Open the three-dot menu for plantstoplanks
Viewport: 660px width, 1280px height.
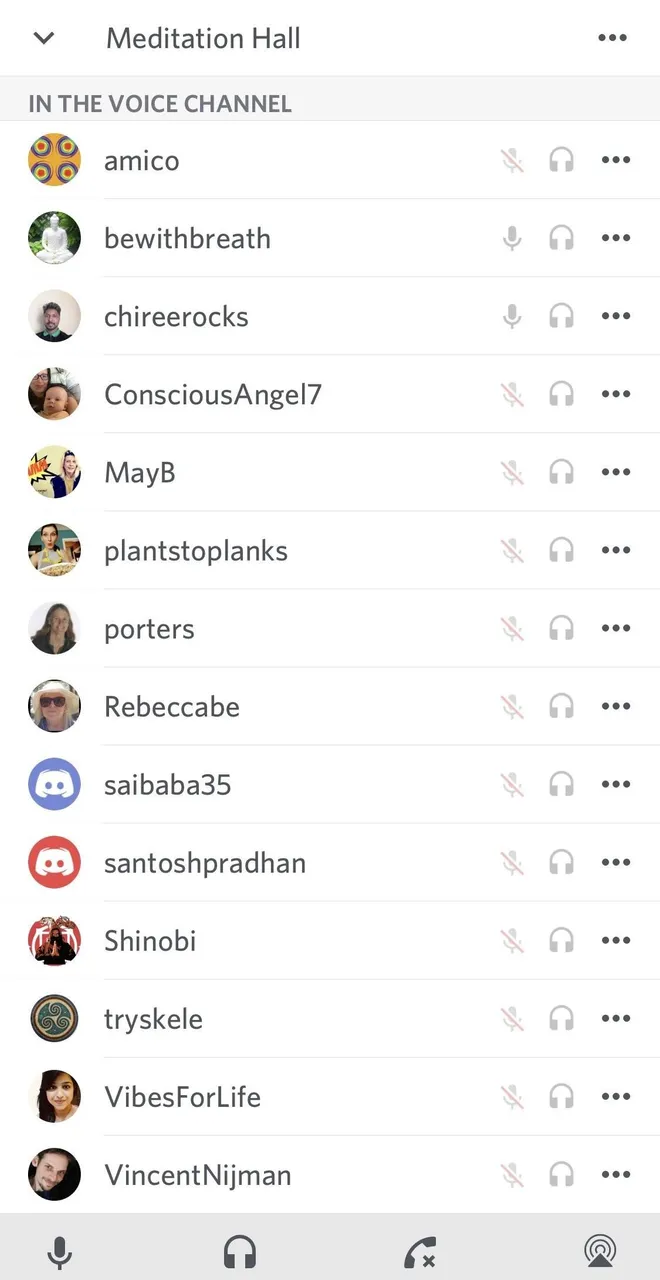(616, 550)
